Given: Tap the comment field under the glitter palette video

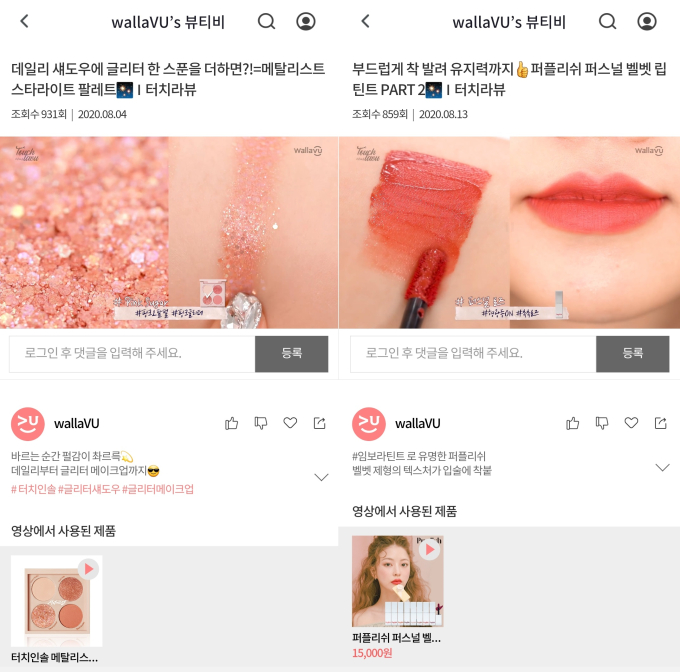Looking at the screenshot, I should coord(132,353).
